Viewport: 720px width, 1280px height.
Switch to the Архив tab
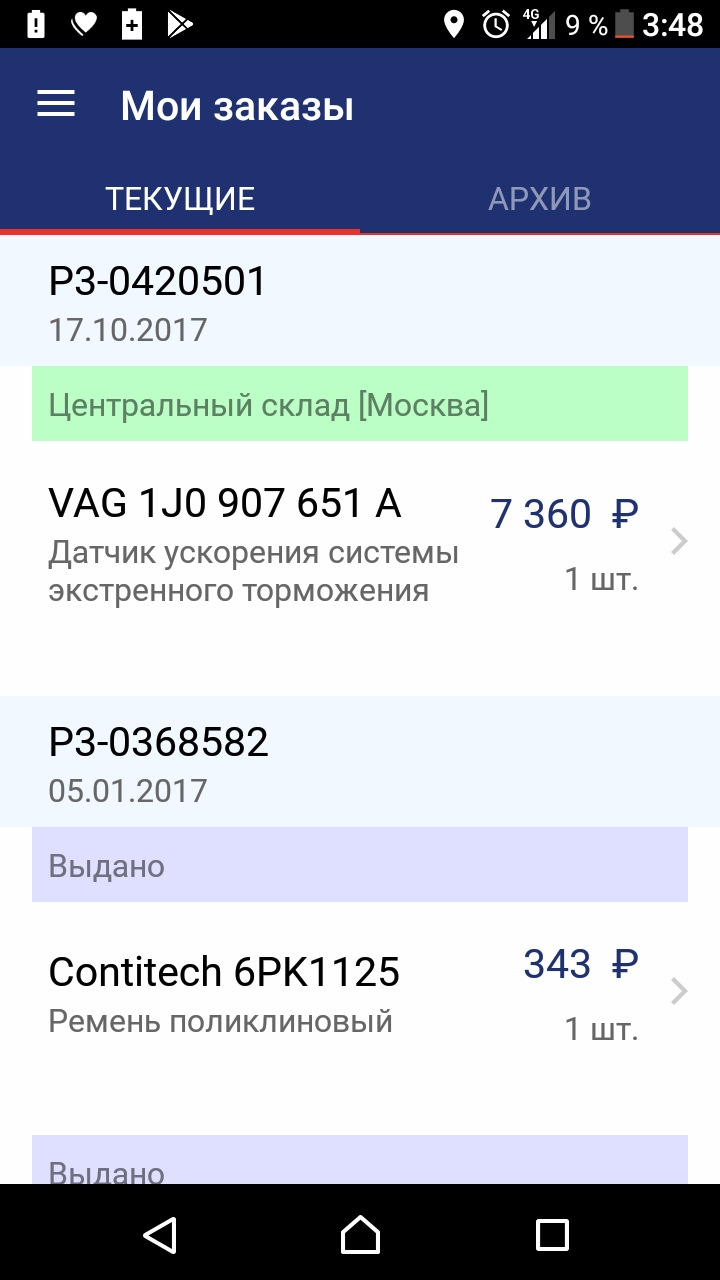point(539,199)
